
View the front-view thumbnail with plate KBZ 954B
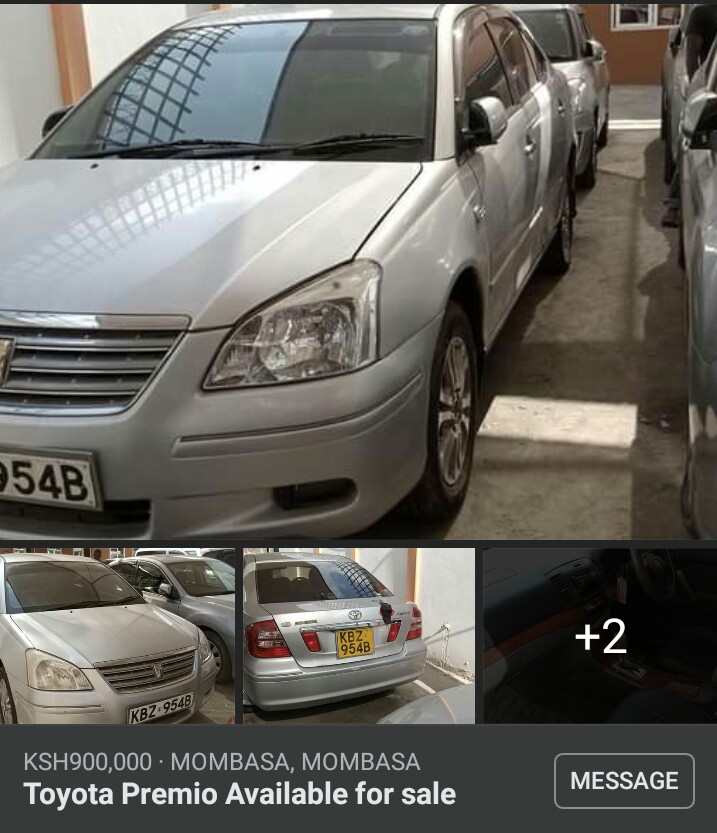(118, 636)
